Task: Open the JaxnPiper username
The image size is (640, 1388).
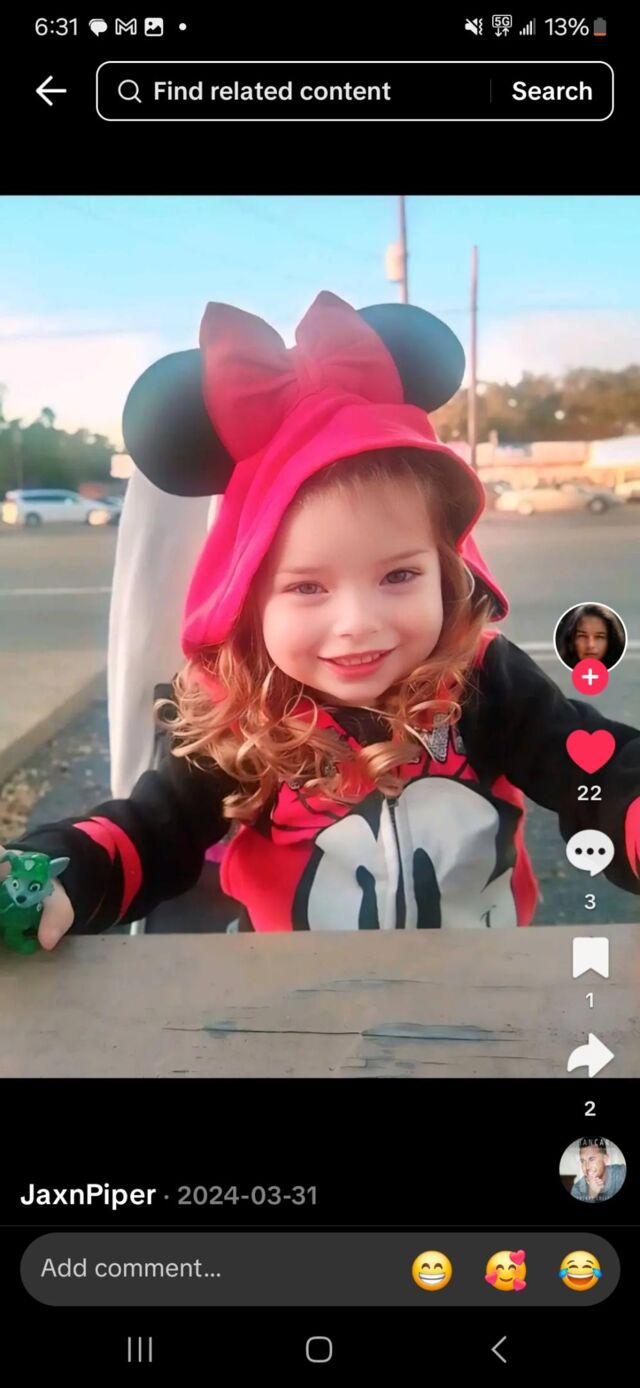Action: 88,1195
